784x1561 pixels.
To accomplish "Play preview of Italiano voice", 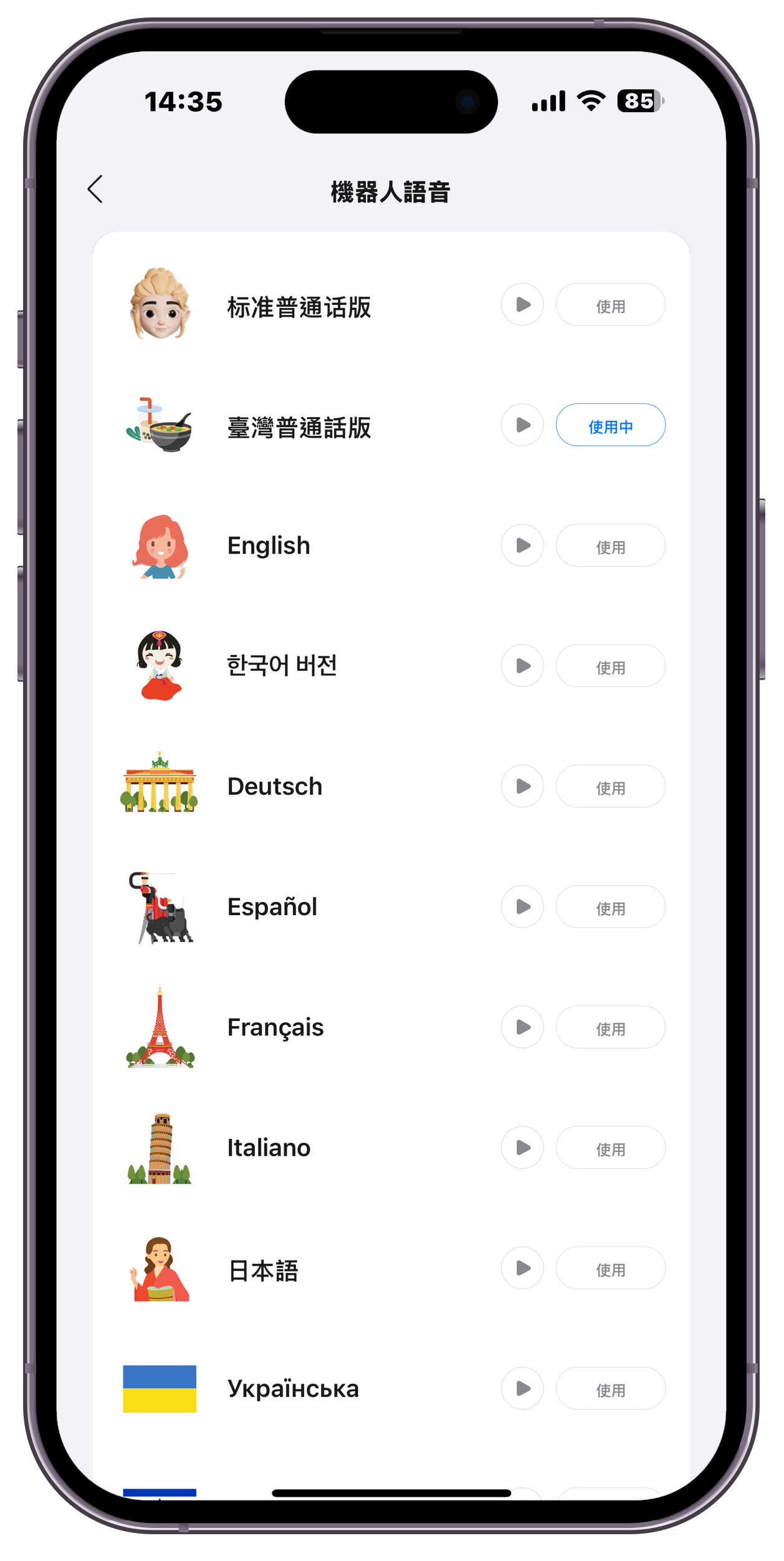I will (522, 1147).
